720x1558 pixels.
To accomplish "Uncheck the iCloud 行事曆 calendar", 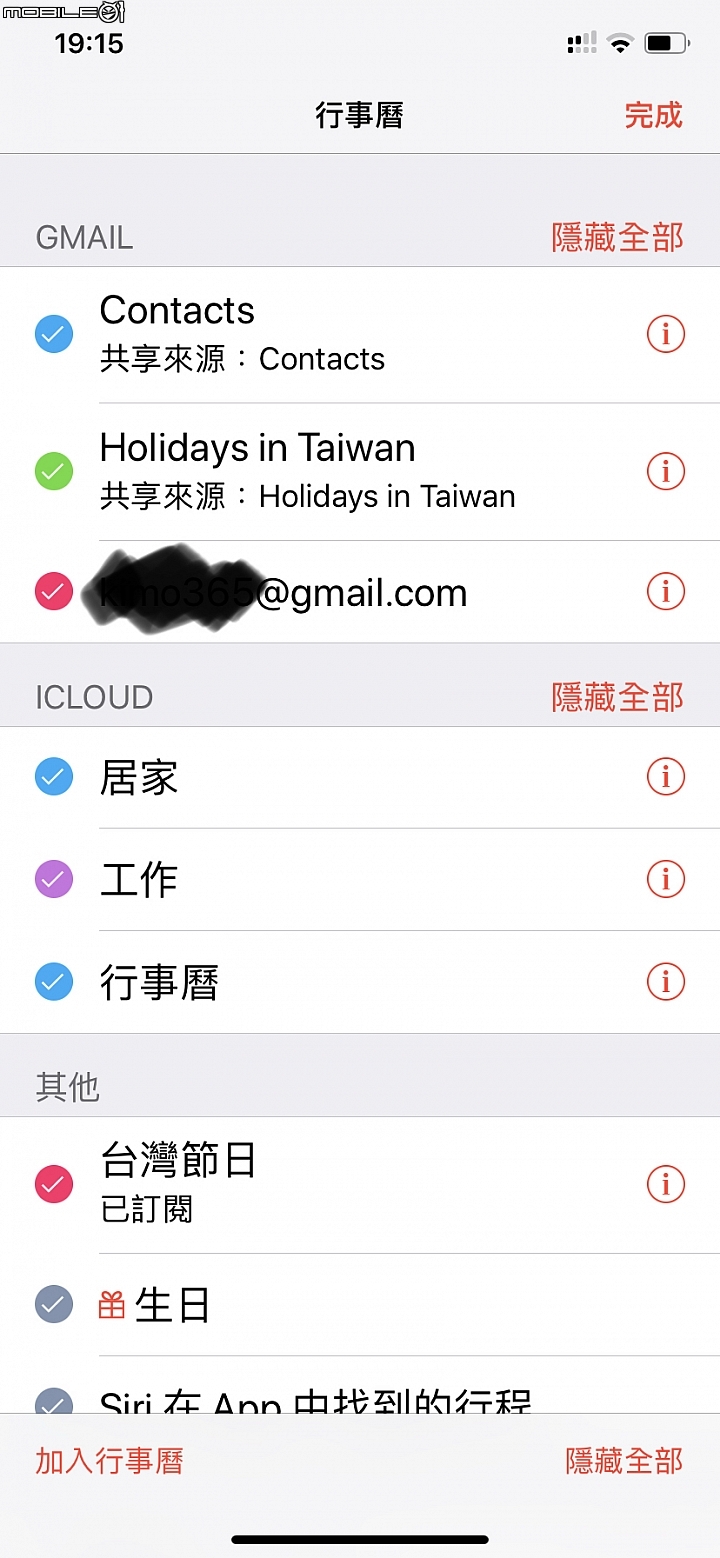I will coord(54,982).
